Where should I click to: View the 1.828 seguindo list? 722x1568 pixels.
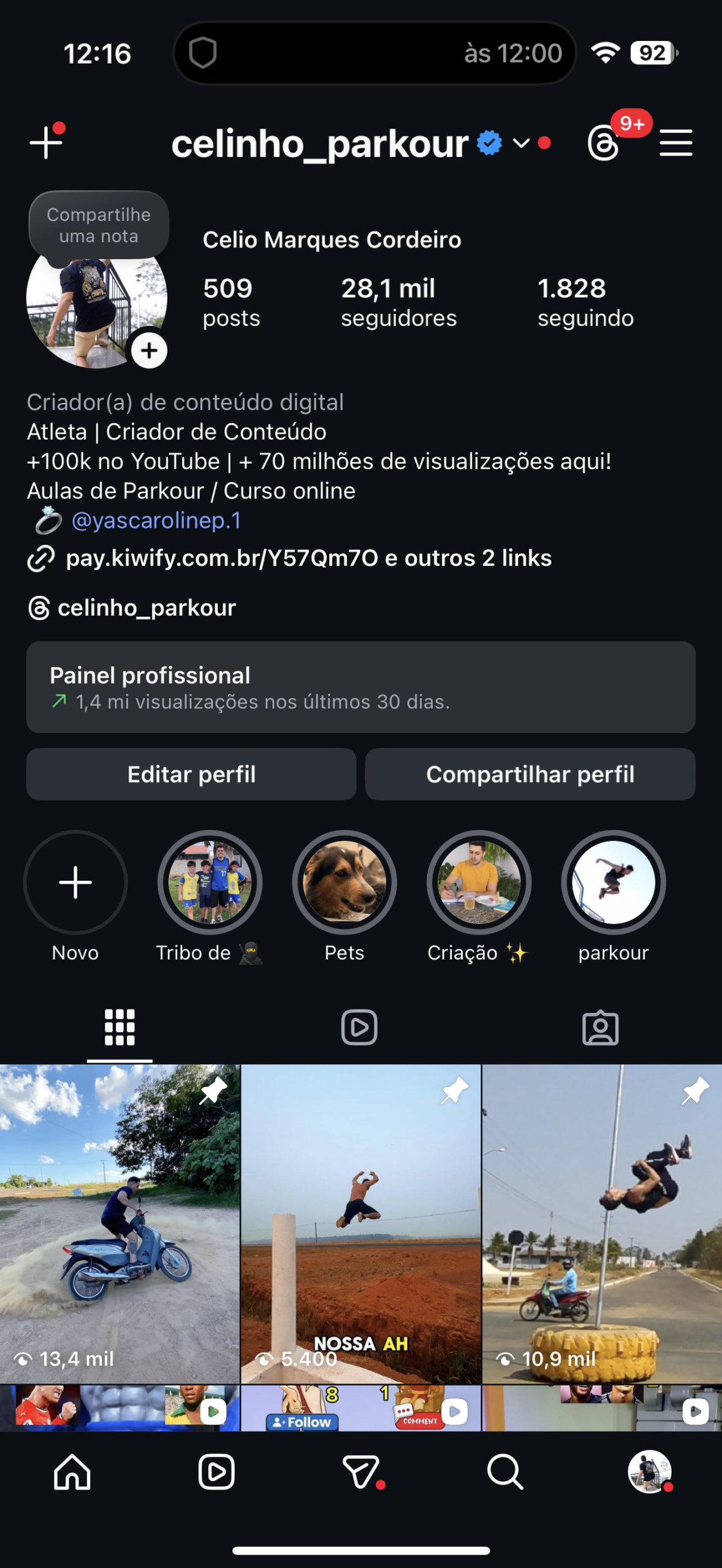(585, 302)
